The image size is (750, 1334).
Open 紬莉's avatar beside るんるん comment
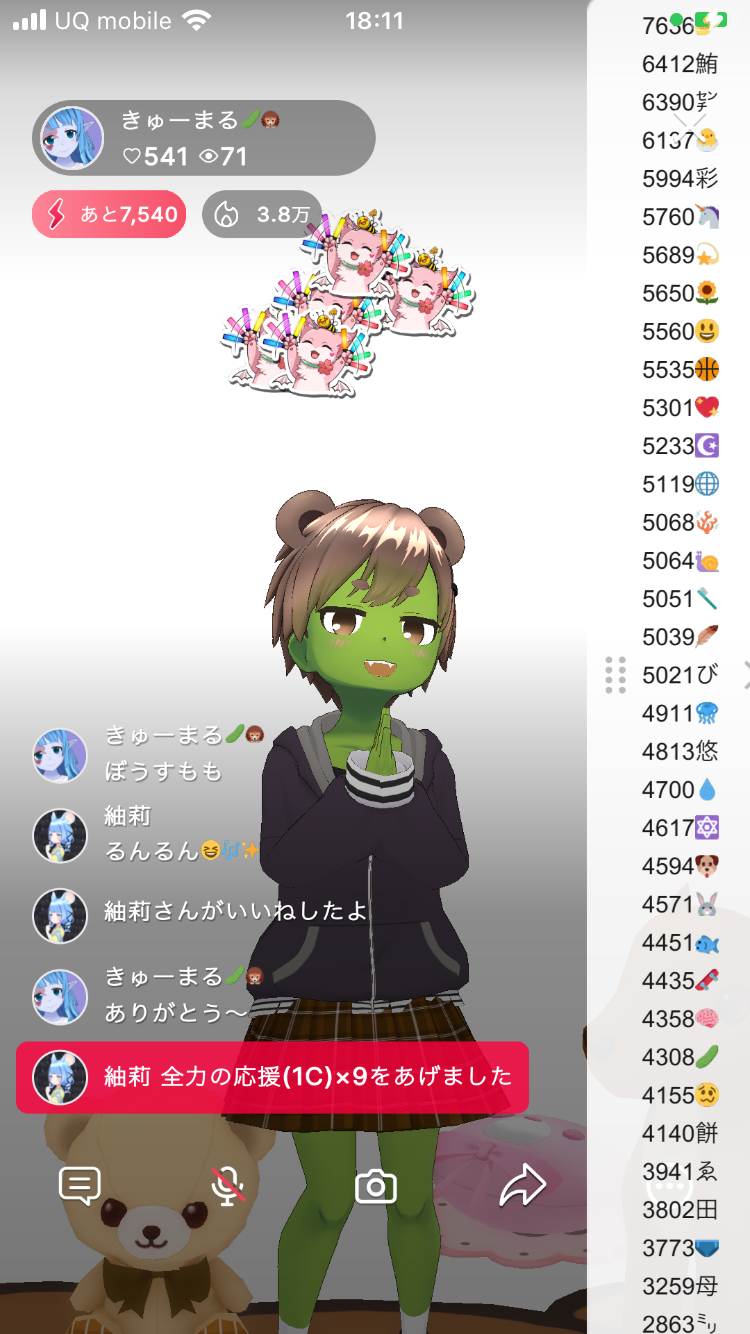click(x=60, y=835)
